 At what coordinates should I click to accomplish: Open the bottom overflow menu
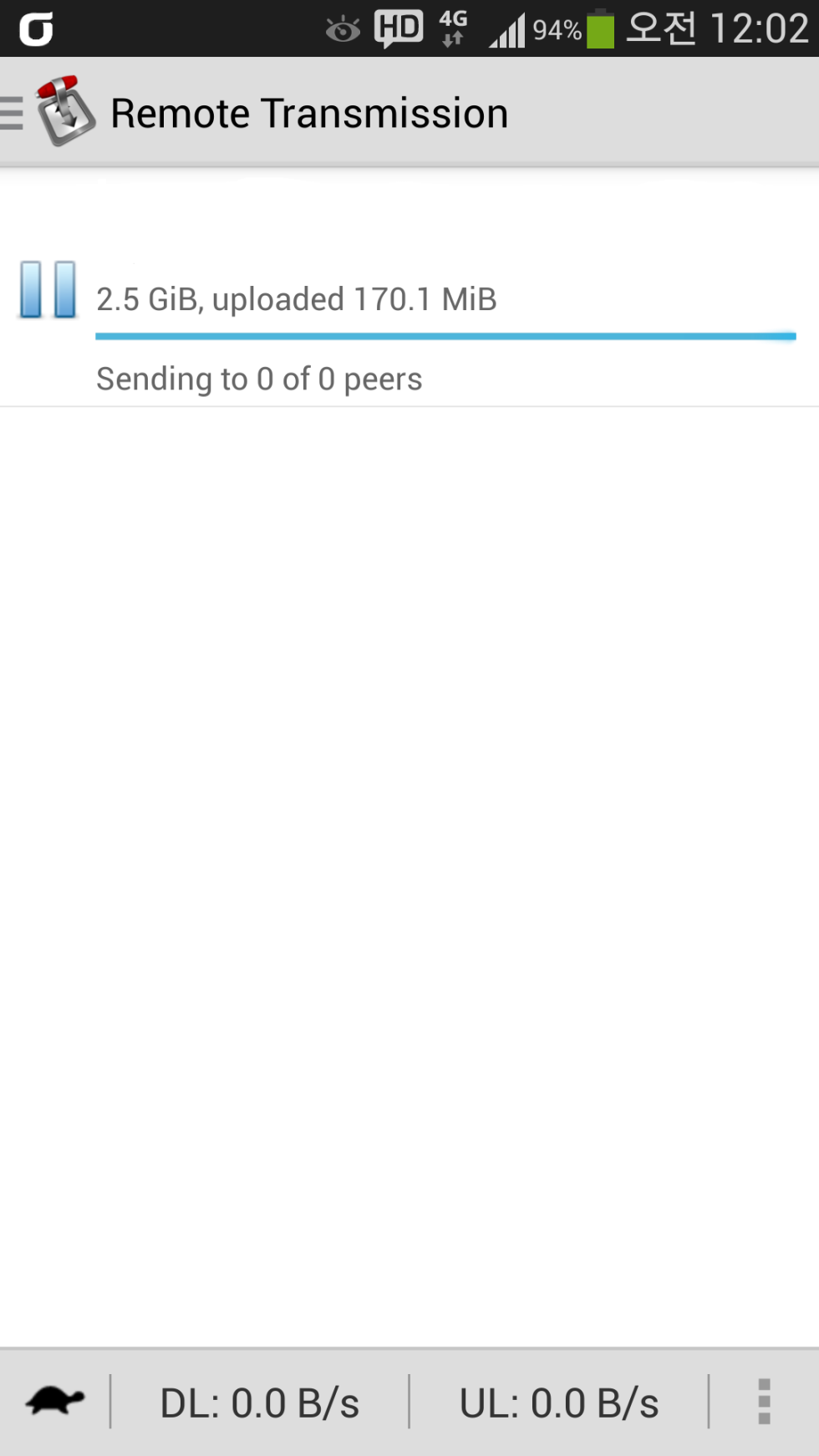pos(763,1402)
